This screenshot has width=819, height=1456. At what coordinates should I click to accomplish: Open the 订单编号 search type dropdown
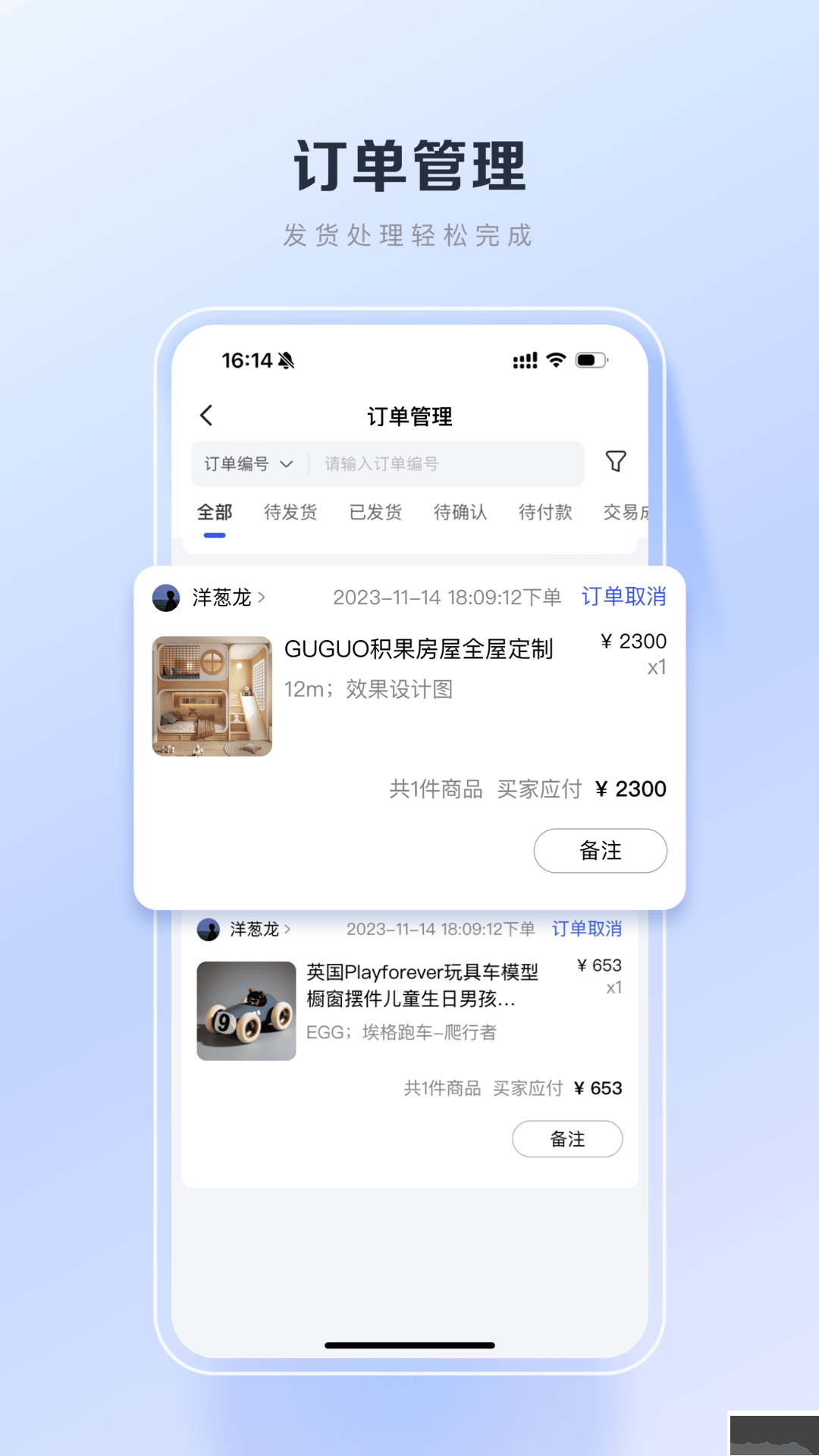pos(248,463)
